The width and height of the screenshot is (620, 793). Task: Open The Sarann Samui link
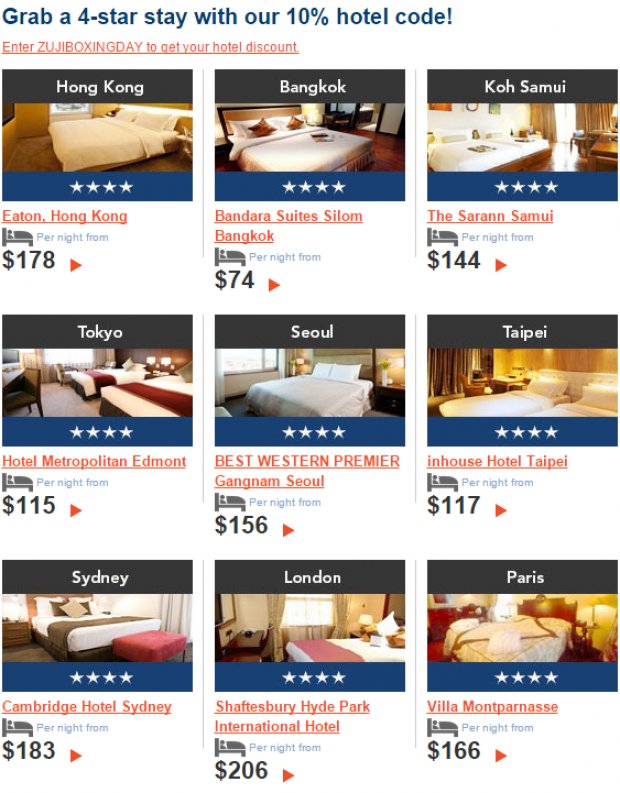[490, 216]
